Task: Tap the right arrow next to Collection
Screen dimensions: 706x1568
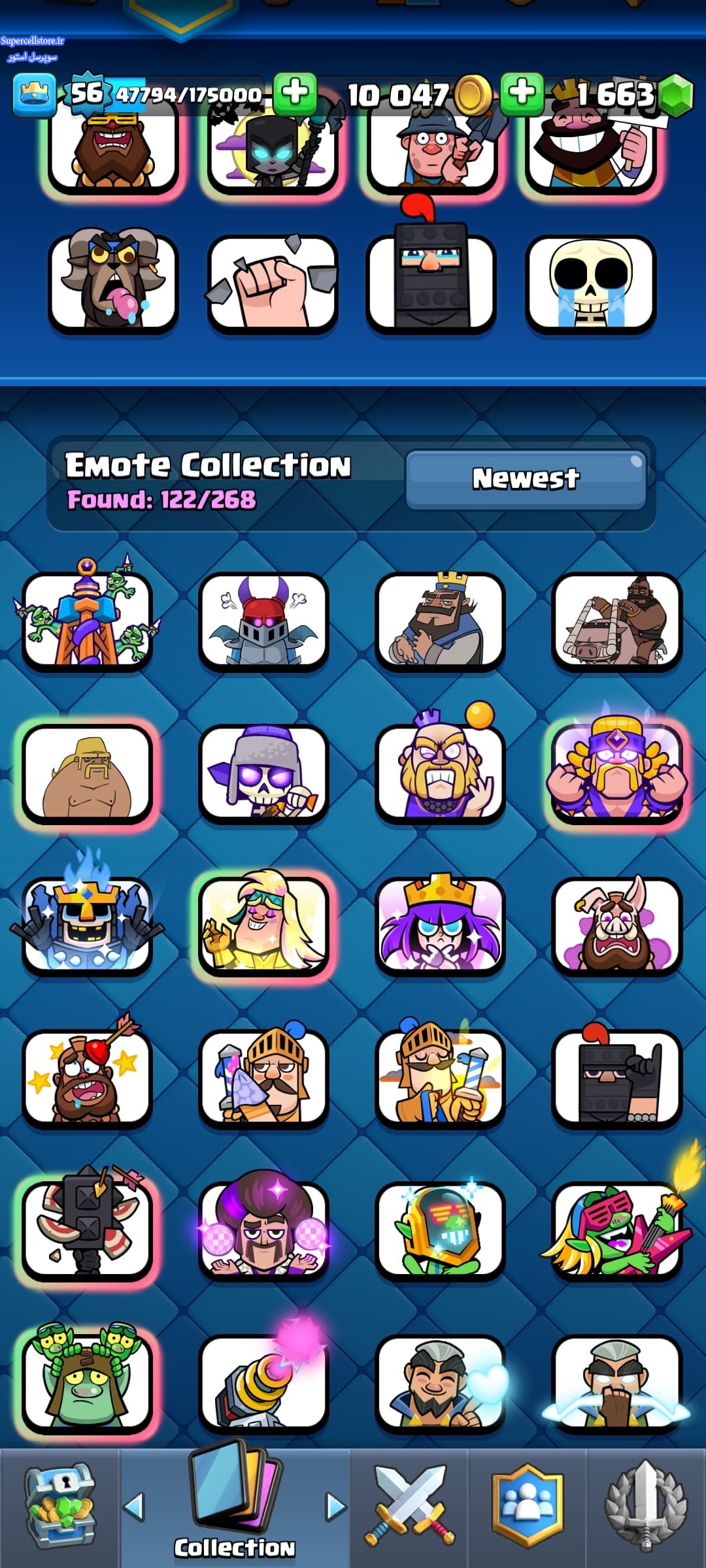Action: pyautogui.click(x=336, y=1507)
